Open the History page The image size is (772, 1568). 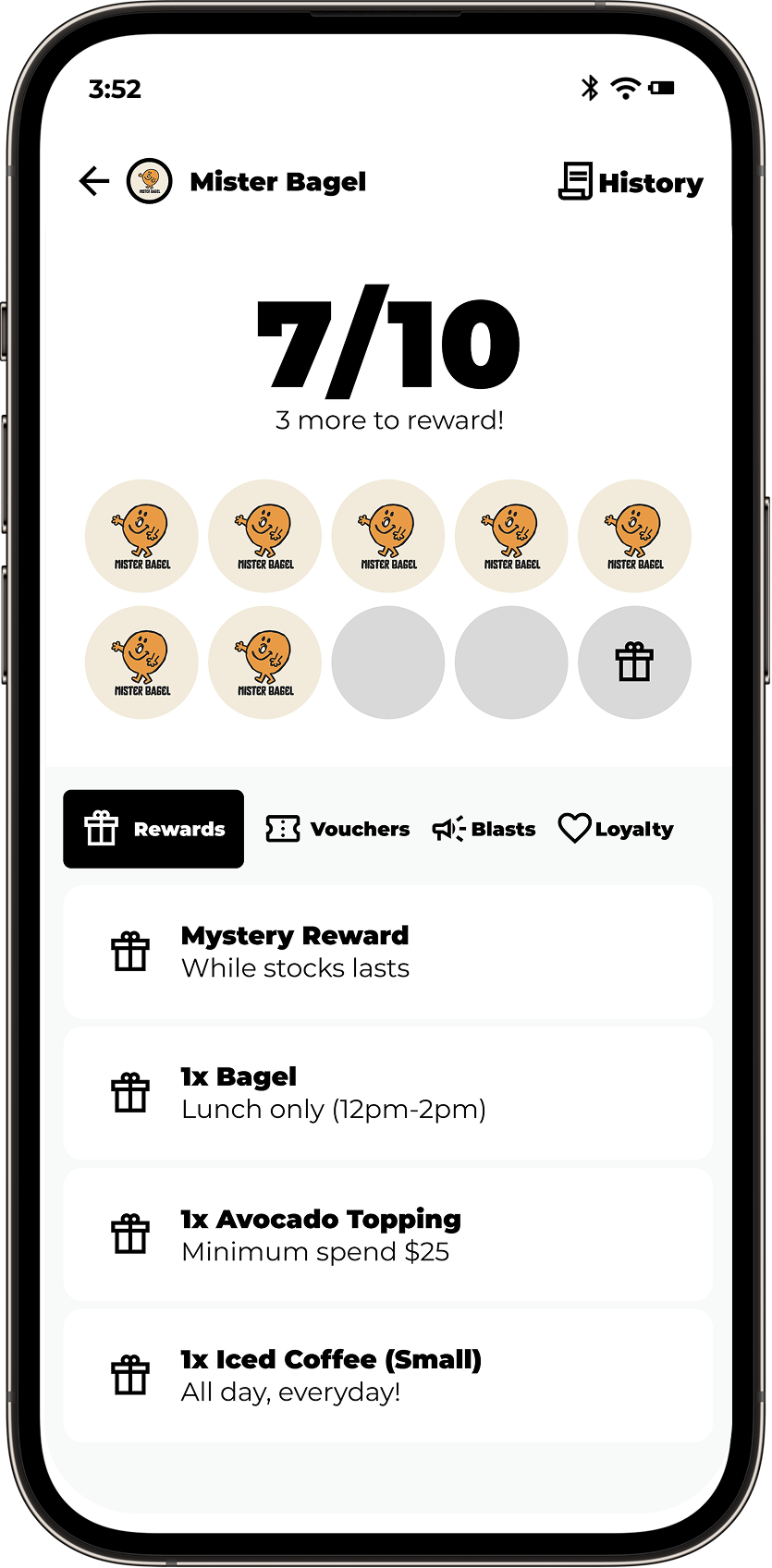click(x=631, y=182)
